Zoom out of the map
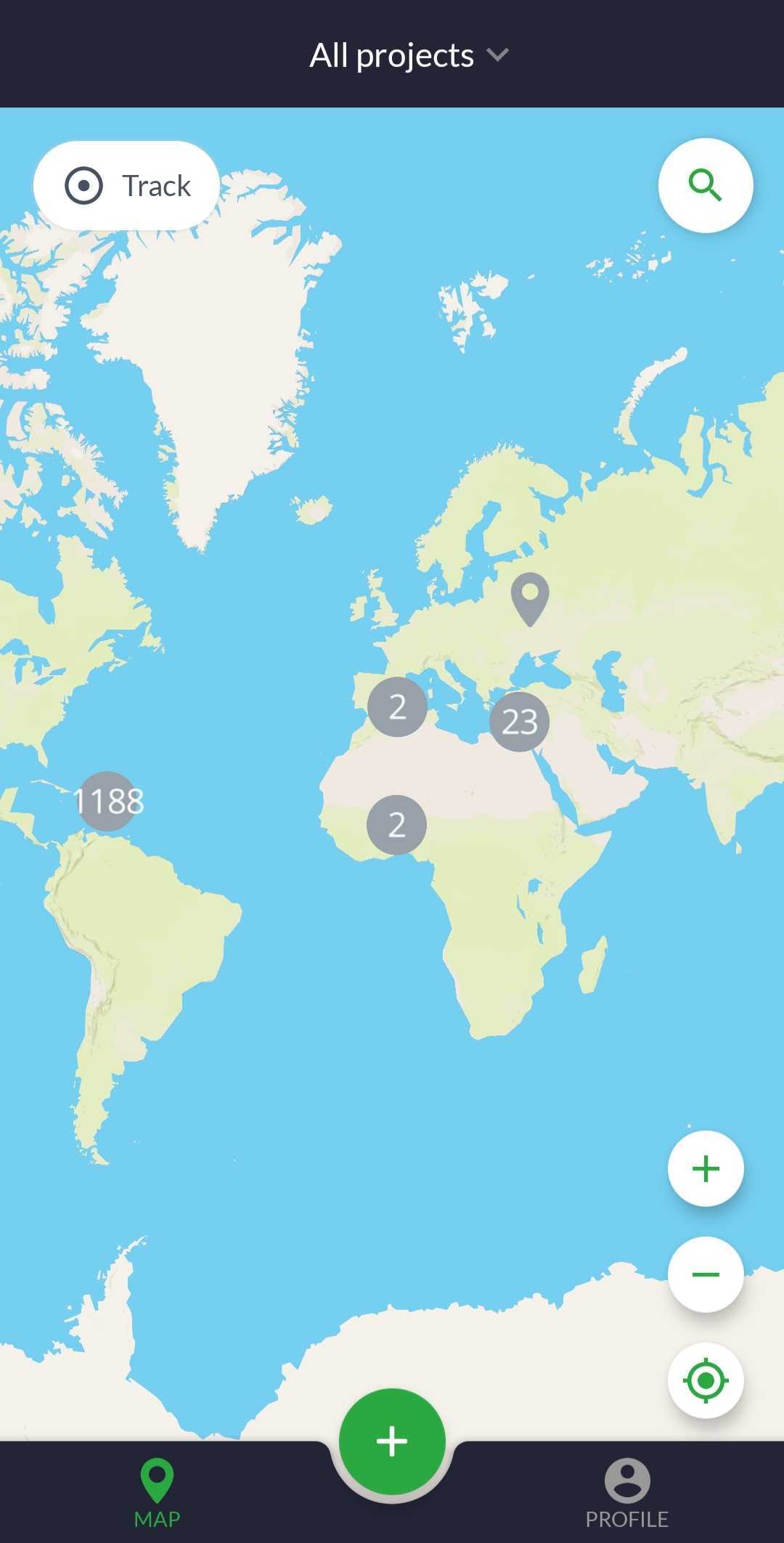This screenshot has width=784, height=1543. pos(705,1274)
